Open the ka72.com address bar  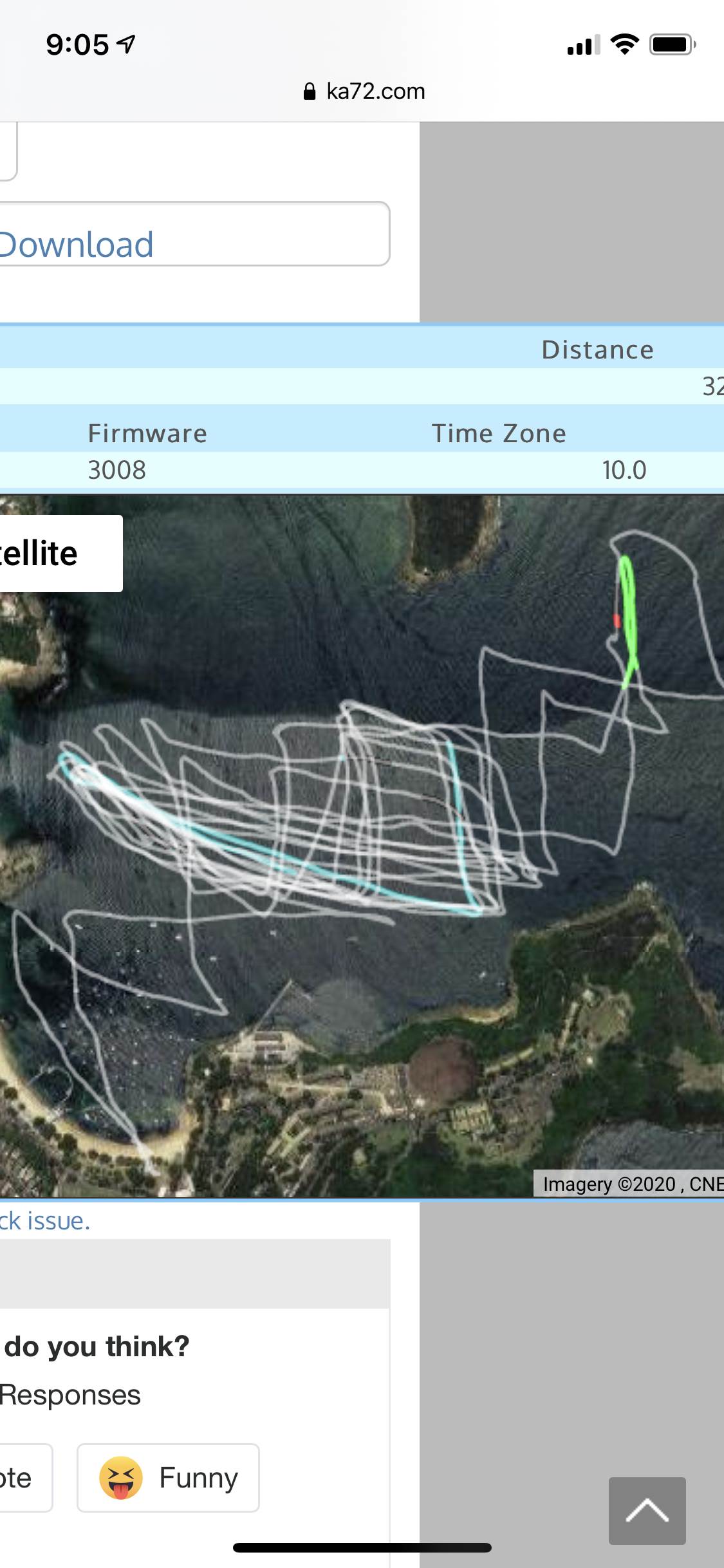(364, 91)
